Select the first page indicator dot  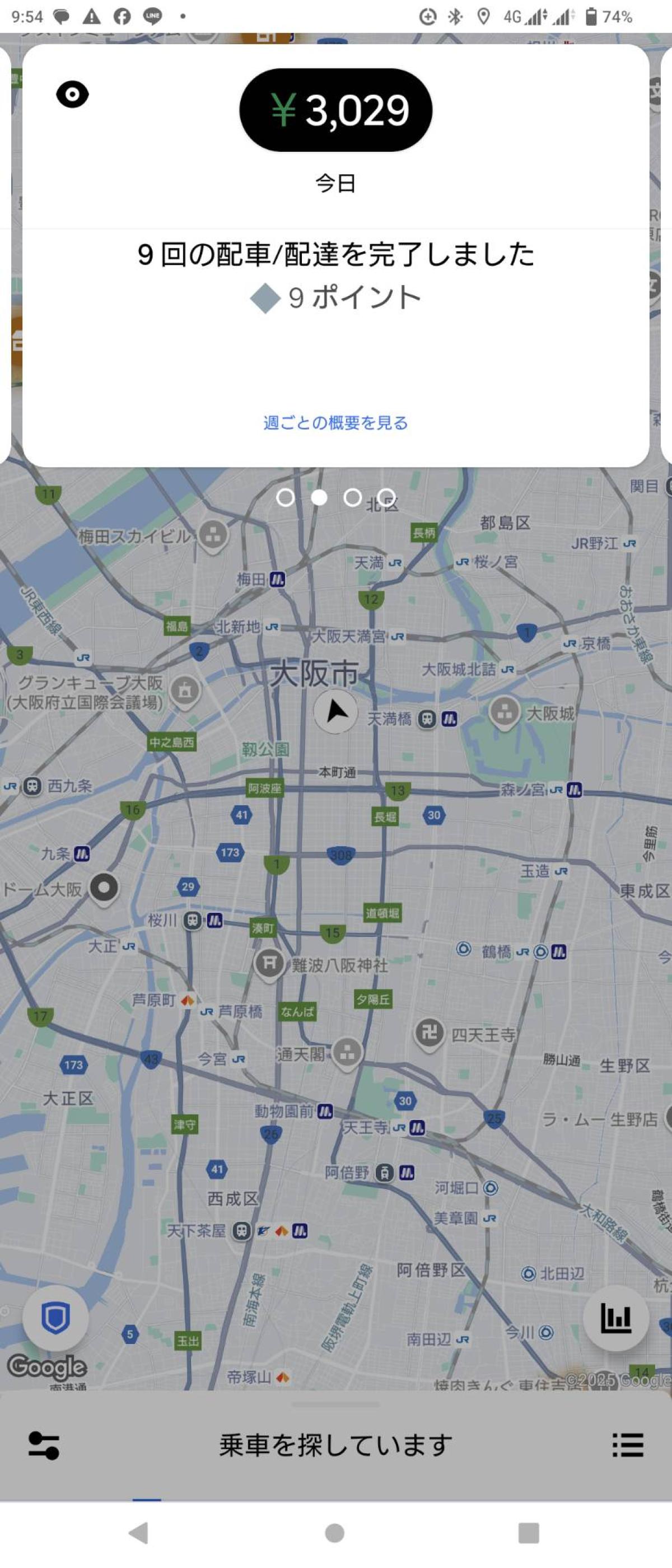285,498
